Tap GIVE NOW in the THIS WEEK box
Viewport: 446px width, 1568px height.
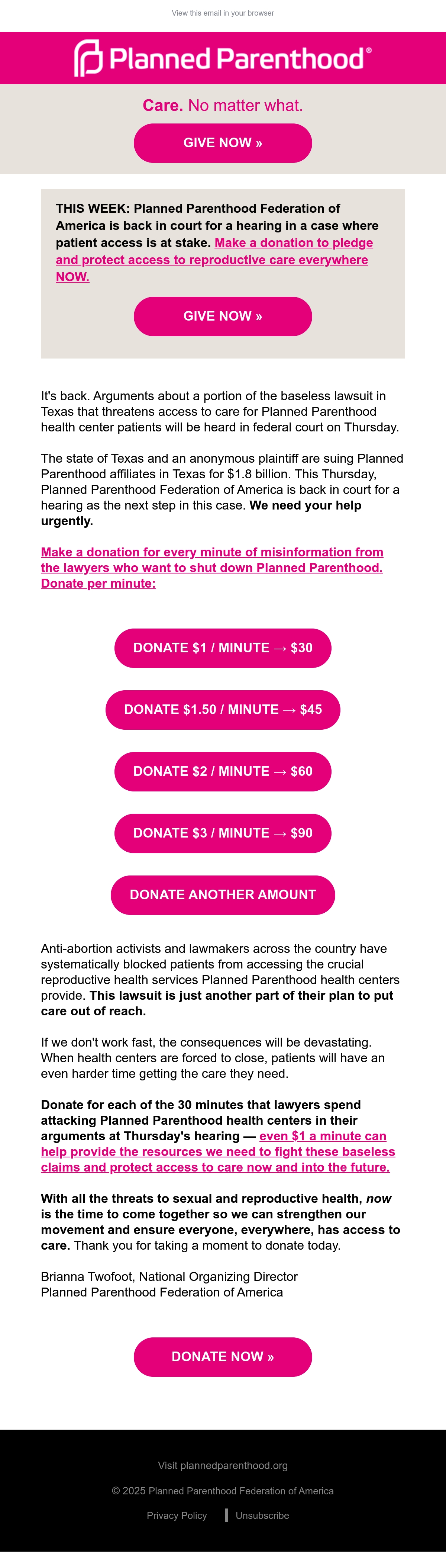pos(223,317)
